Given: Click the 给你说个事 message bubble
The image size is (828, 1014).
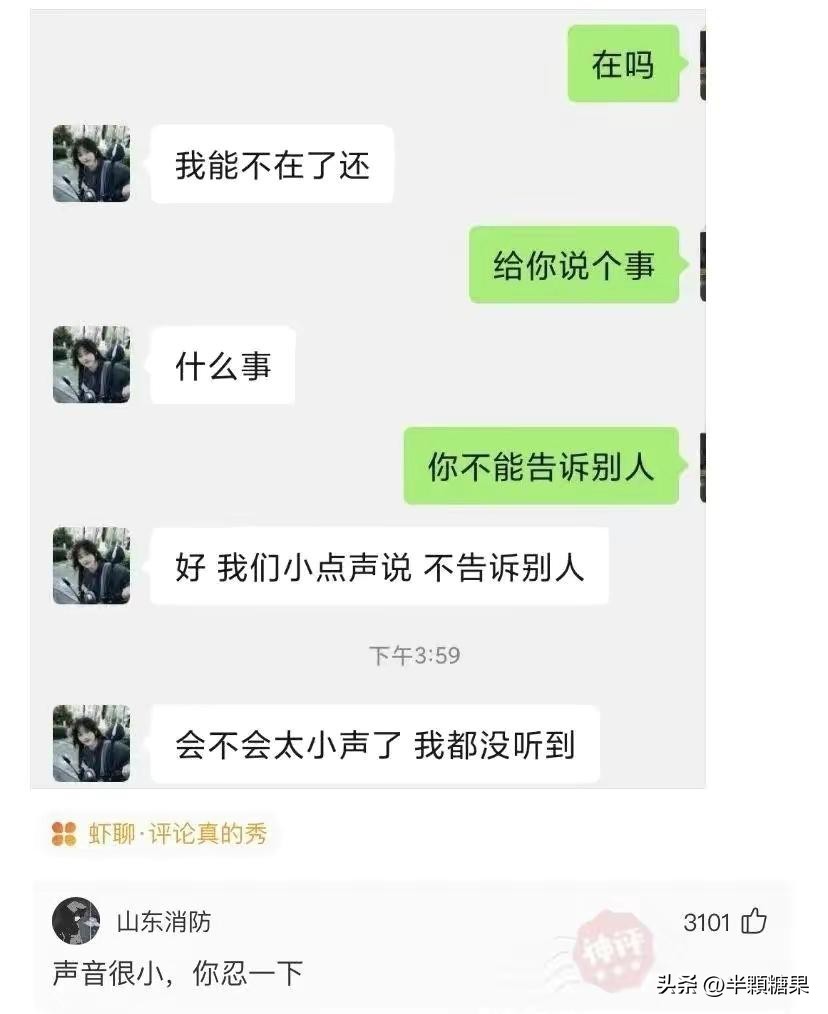Looking at the screenshot, I should pyautogui.click(x=574, y=266).
